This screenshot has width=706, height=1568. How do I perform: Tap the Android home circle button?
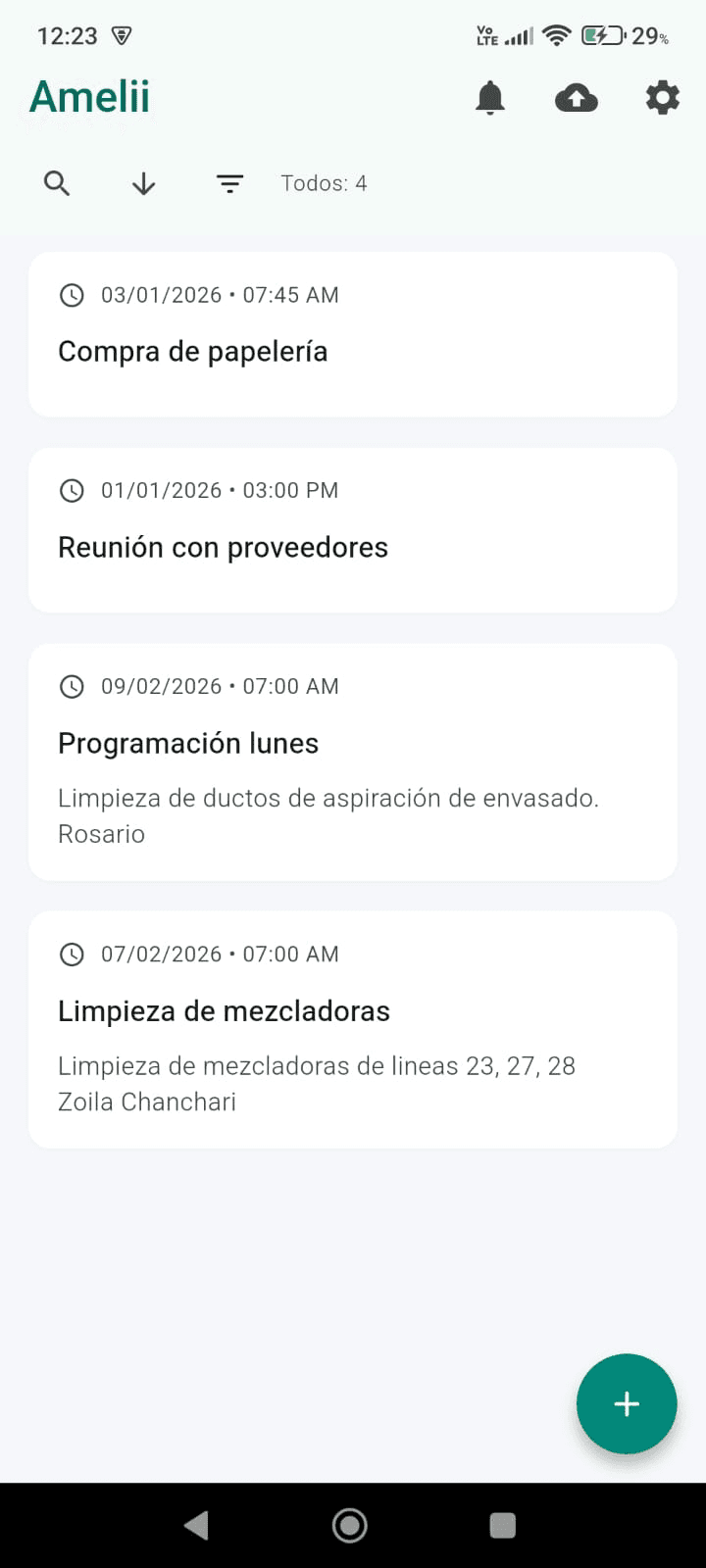coord(350,1525)
